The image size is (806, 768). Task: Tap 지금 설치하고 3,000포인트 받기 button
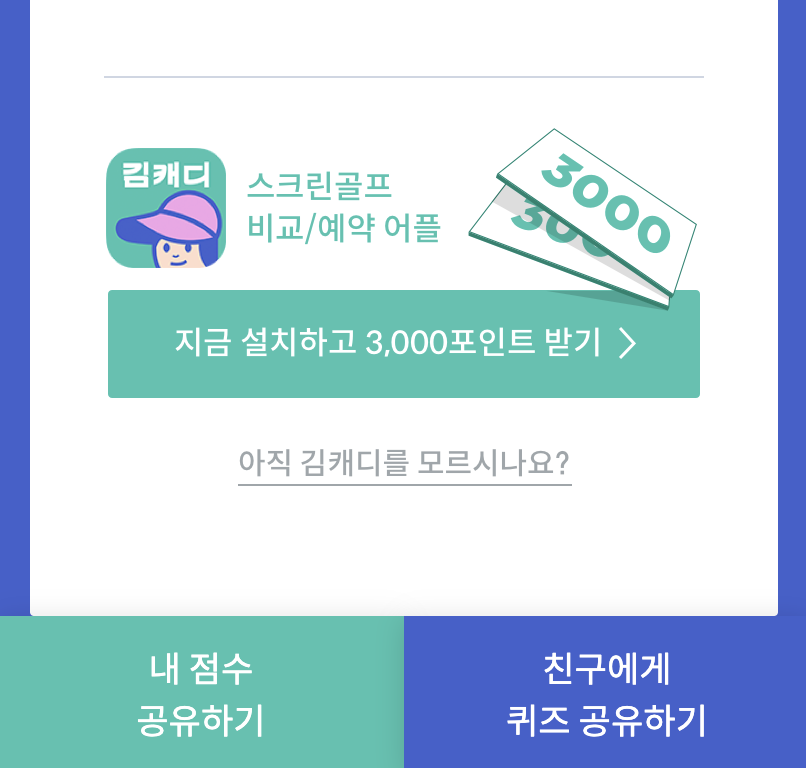tap(403, 344)
